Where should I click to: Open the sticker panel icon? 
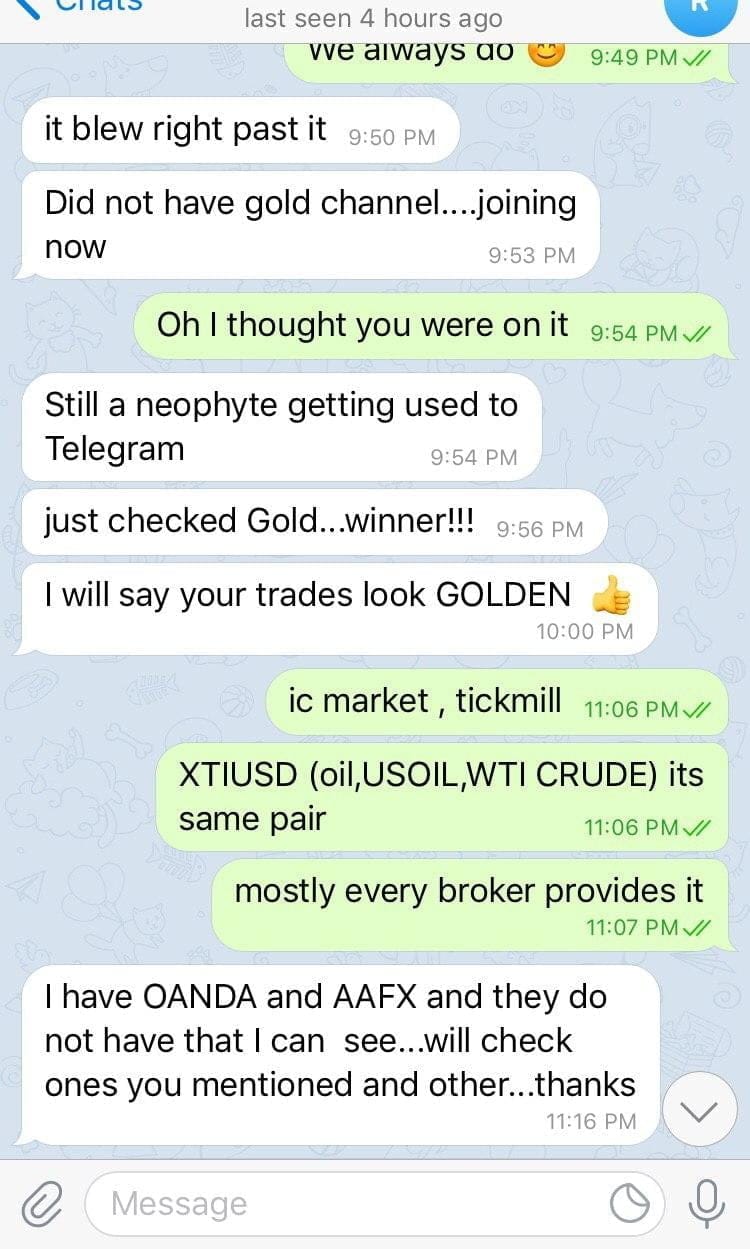pos(630,1204)
